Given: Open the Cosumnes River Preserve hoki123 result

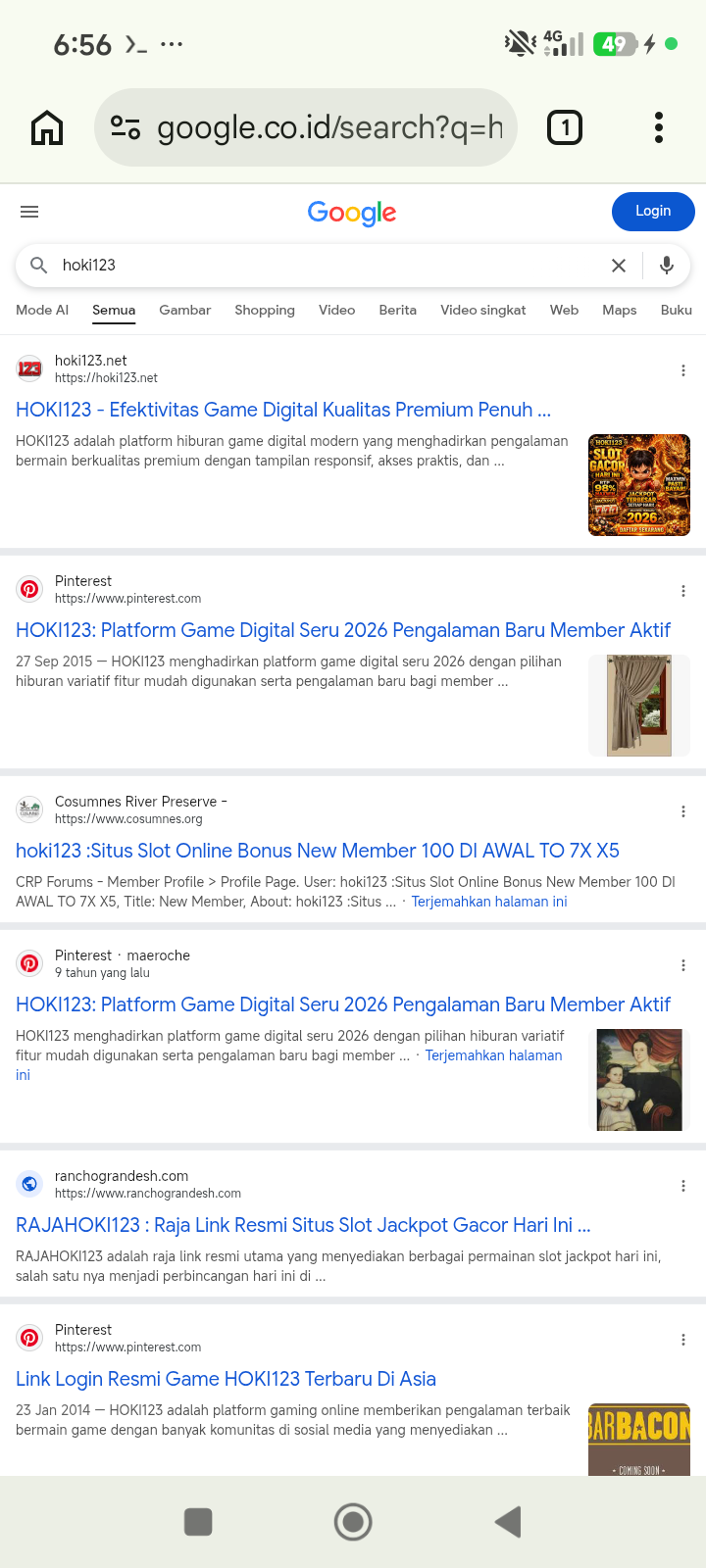Looking at the screenshot, I should tap(318, 851).
